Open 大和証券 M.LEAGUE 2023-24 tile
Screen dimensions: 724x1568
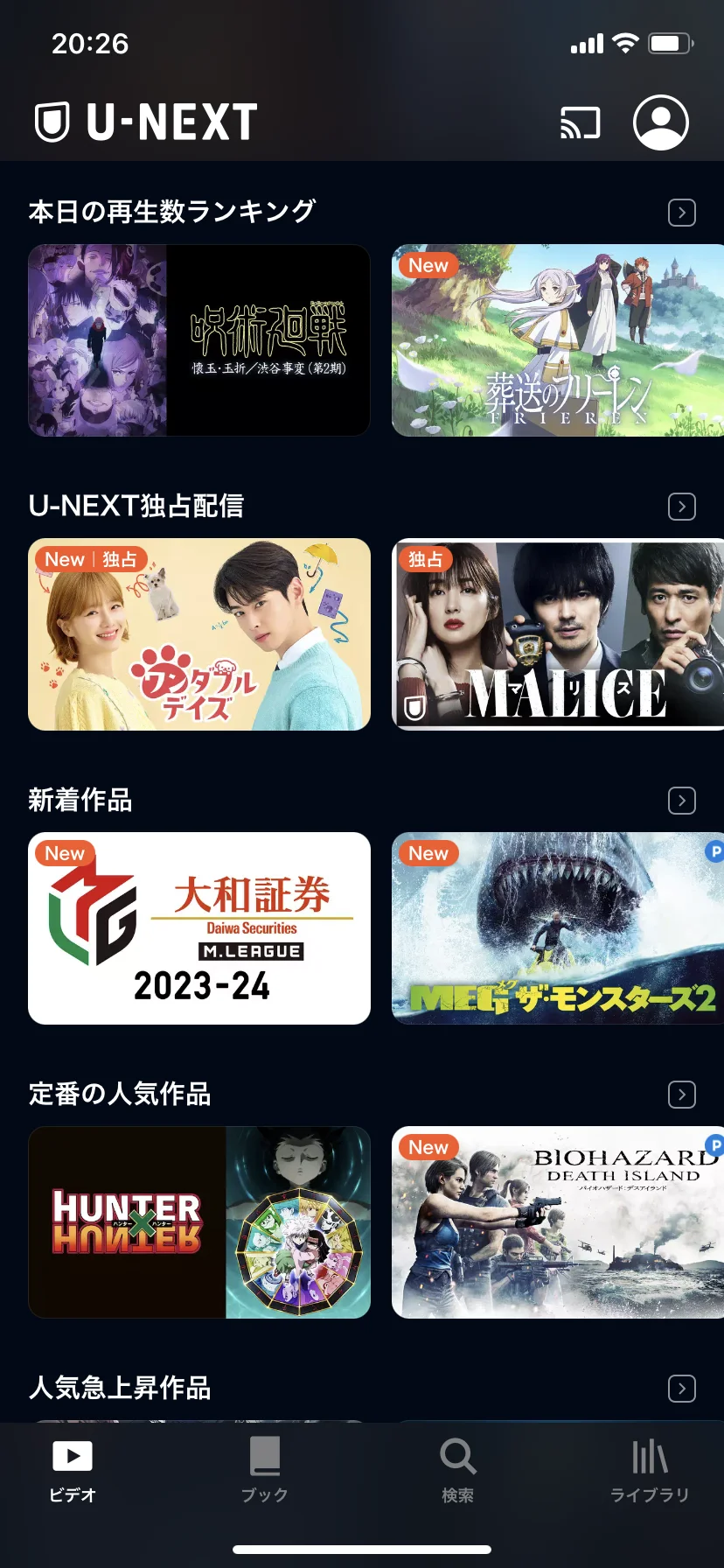[199, 928]
